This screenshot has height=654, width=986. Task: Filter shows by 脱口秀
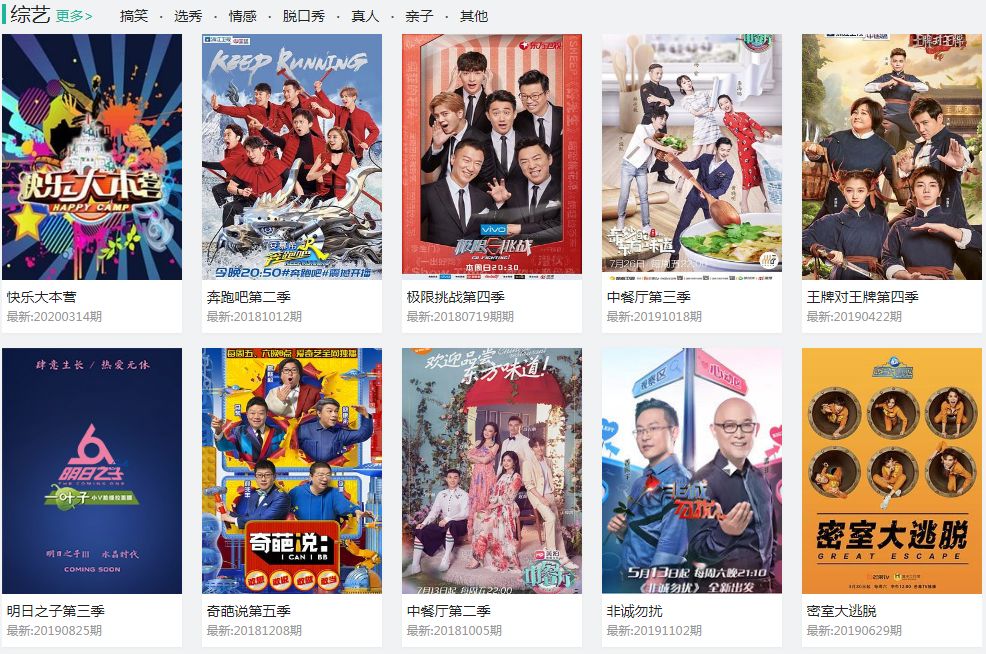tap(304, 16)
